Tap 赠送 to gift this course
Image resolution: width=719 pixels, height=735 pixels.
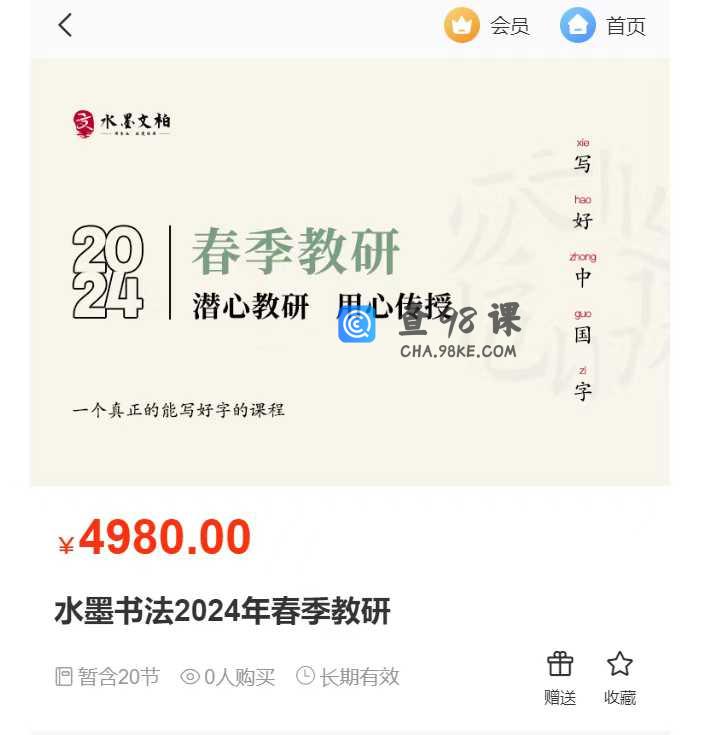560,678
